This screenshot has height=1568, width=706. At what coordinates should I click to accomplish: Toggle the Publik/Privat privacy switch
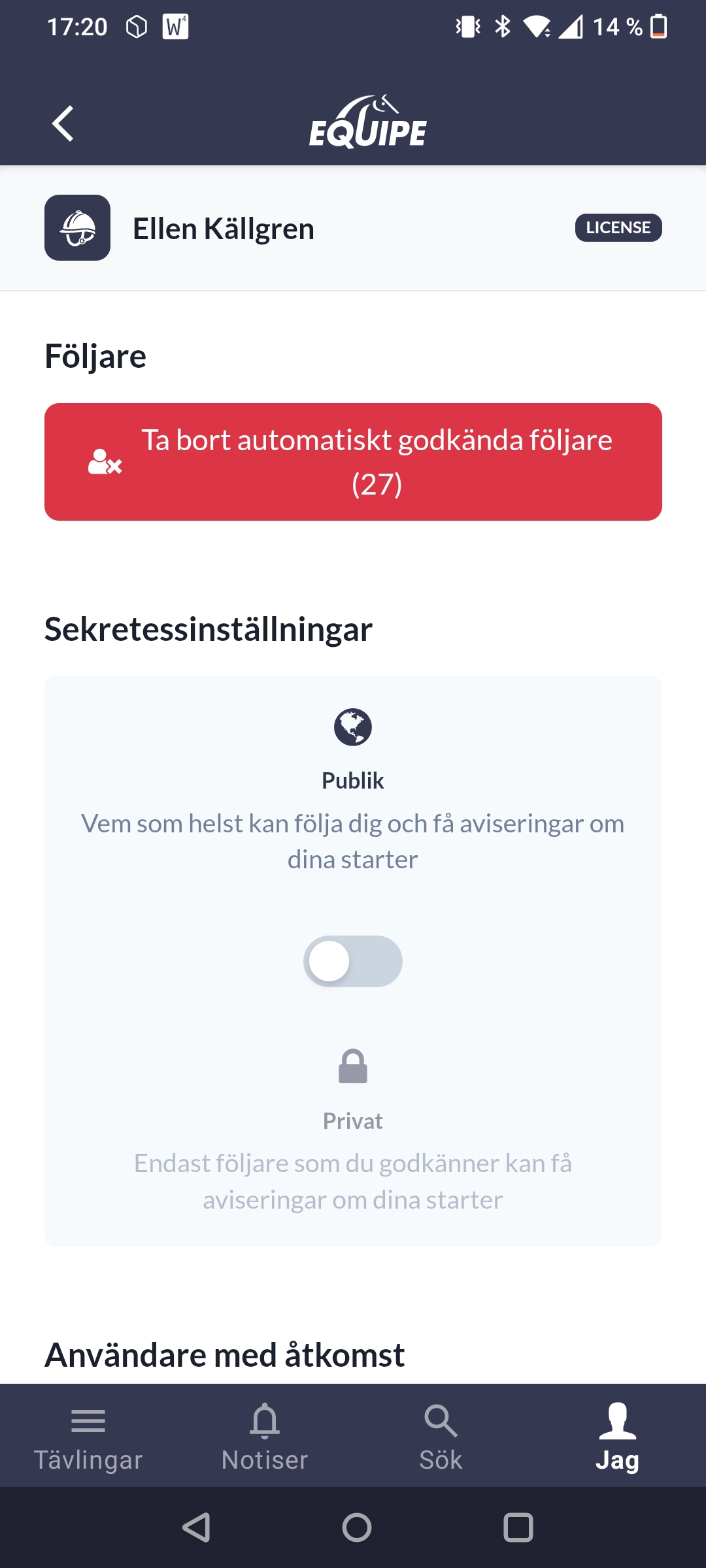click(x=353, y=961)
